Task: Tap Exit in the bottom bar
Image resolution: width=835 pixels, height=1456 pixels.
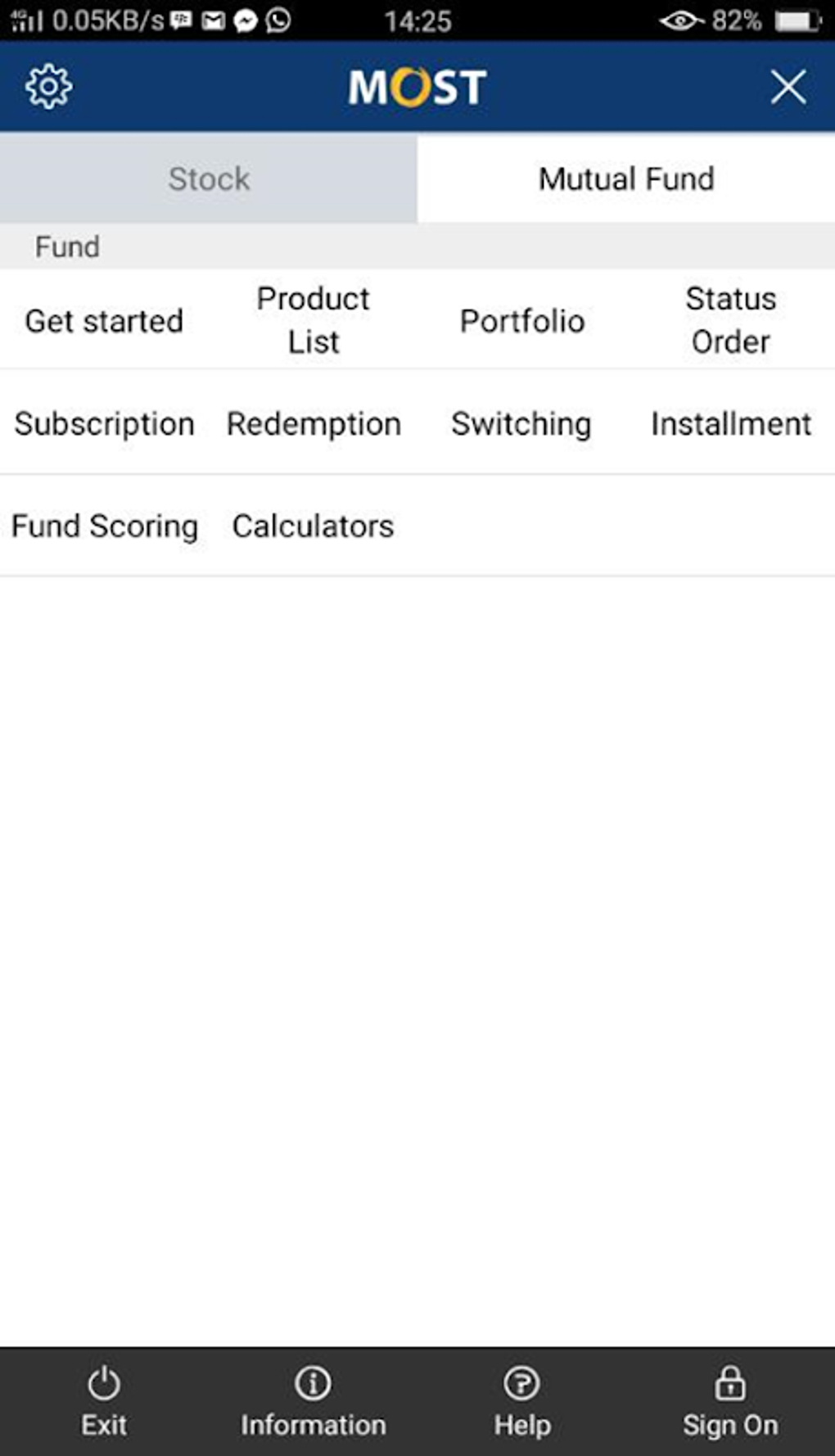Action: click(104, 1402)
